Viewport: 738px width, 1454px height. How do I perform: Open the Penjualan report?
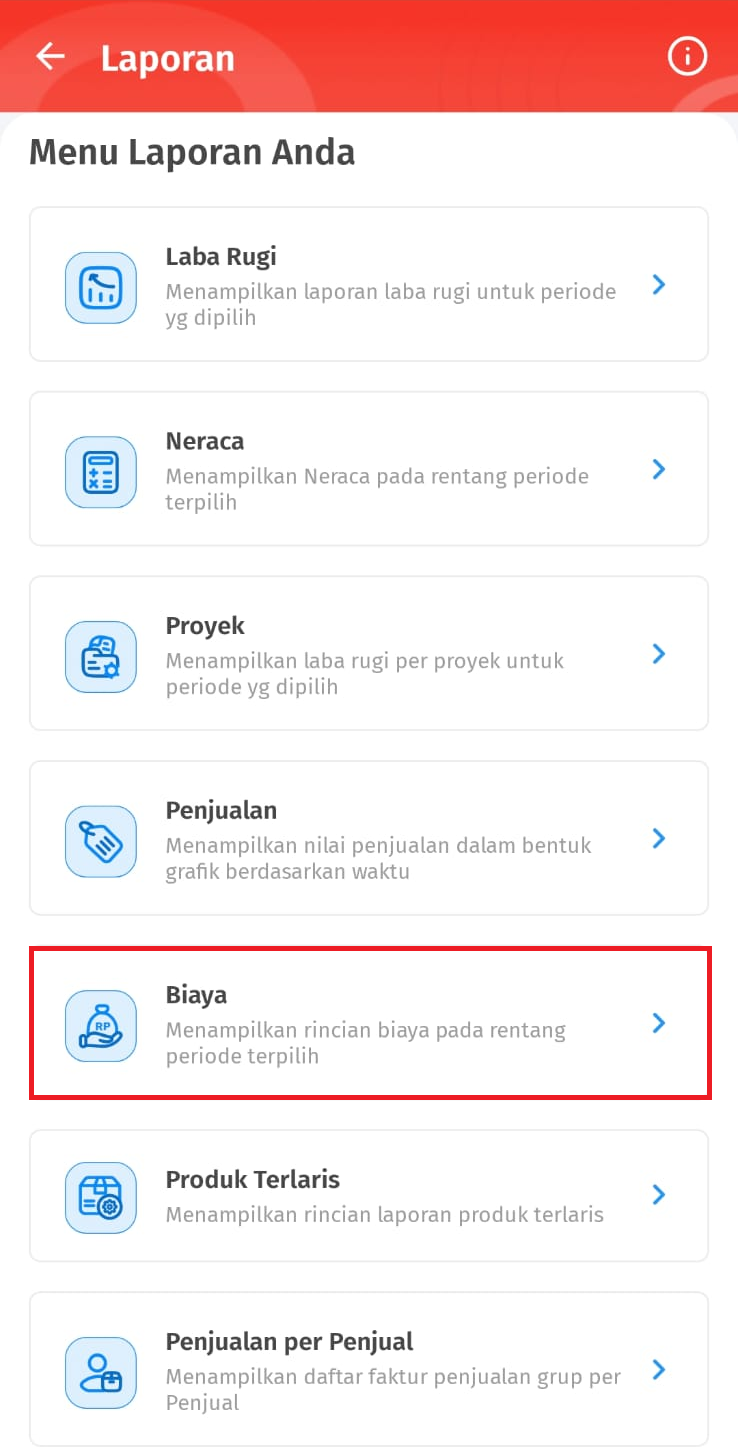(x=368, y=838)
